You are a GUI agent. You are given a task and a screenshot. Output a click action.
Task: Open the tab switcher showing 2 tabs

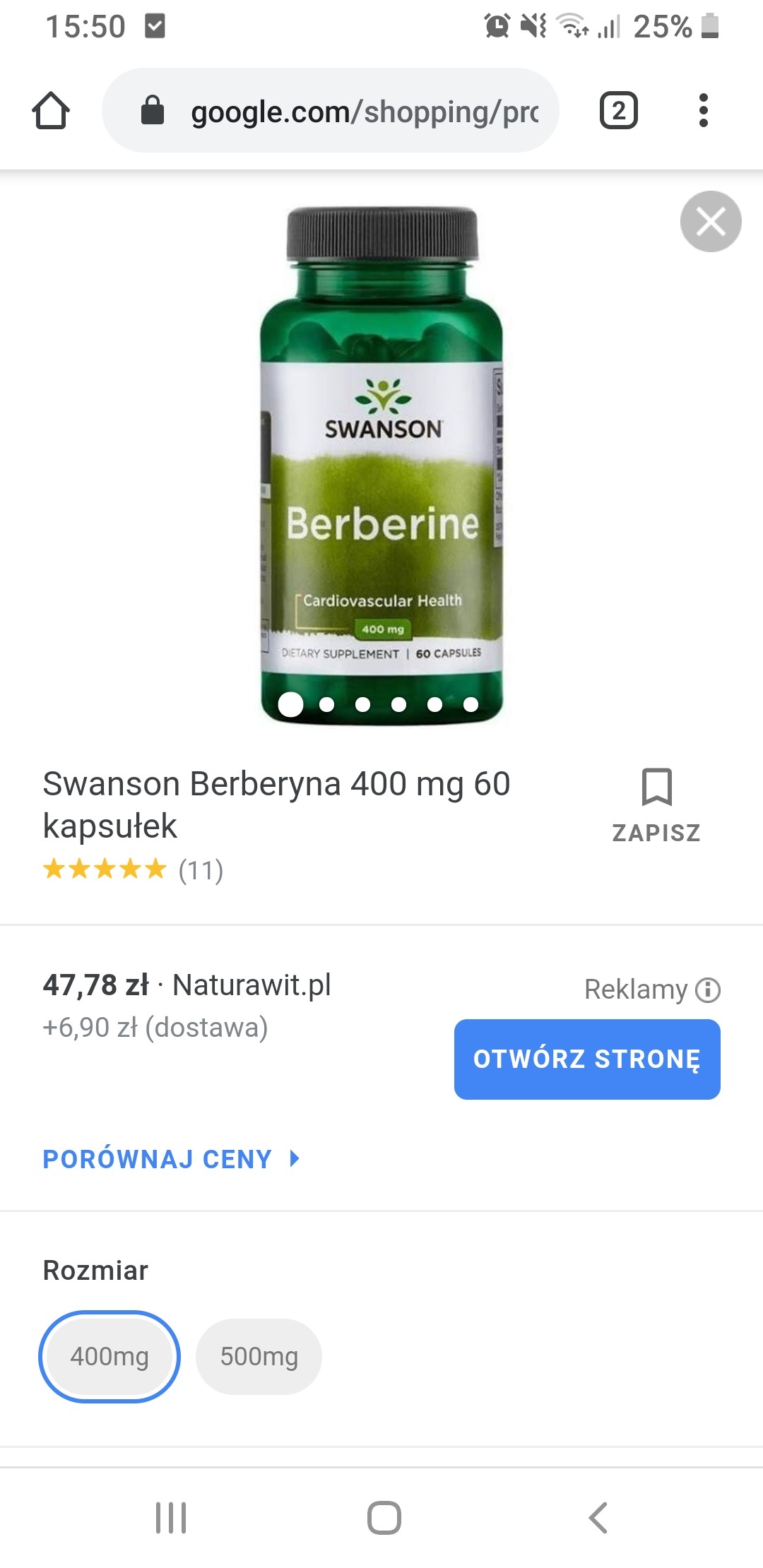coord(618,111)
